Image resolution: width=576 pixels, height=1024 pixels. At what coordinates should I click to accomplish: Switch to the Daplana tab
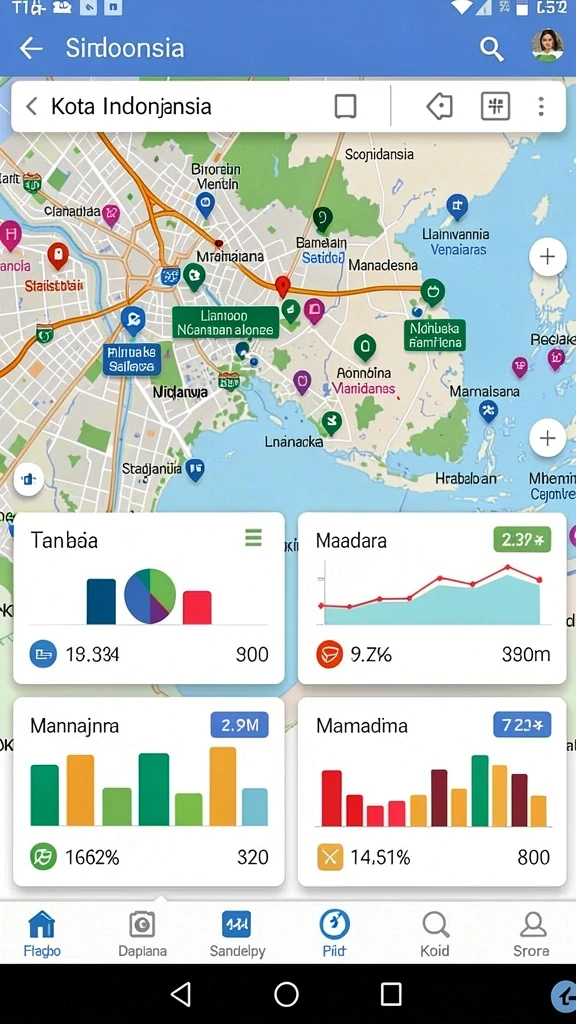(142, 934)
